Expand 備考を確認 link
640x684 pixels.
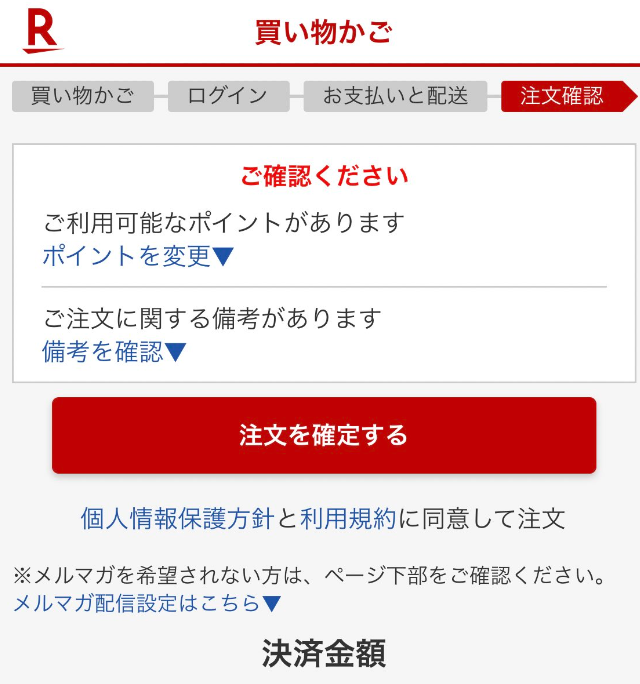[114, 352]
